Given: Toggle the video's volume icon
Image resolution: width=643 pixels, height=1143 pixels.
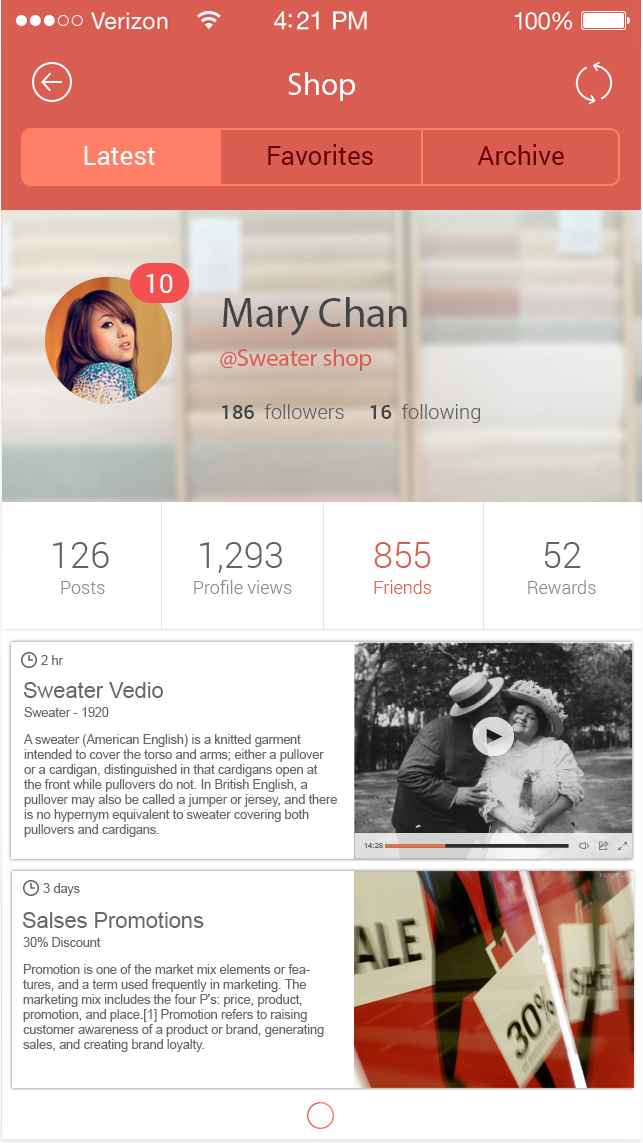Looking at the screenshot, I should 584,846.
